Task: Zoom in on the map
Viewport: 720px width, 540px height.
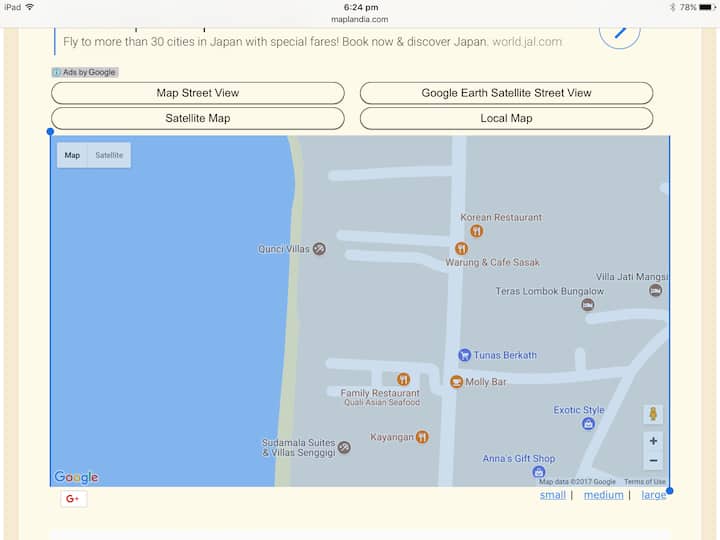Action: pyautogui.click(x=653, y=441)
